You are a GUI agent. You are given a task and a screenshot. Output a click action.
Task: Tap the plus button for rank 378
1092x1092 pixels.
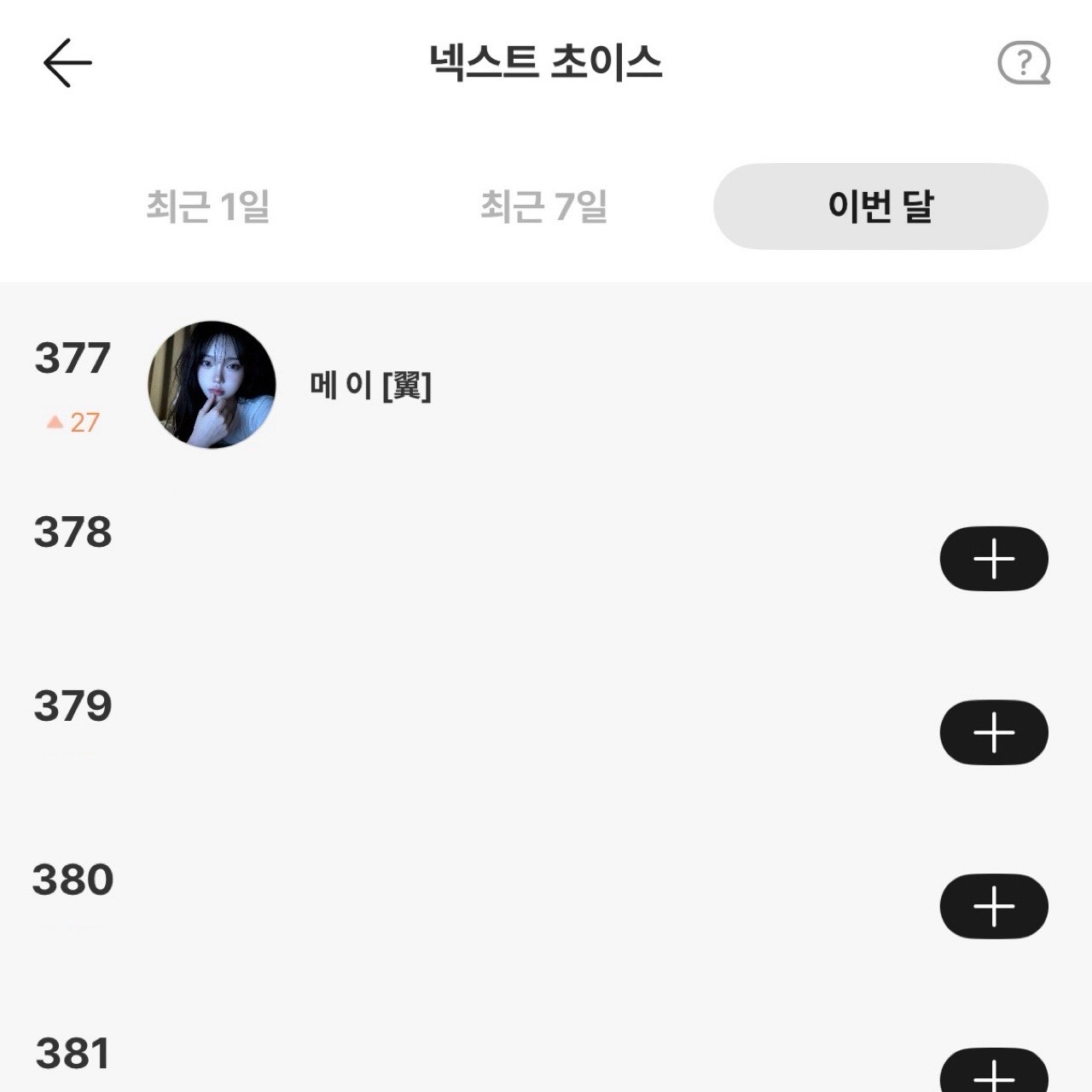(994, 559)
